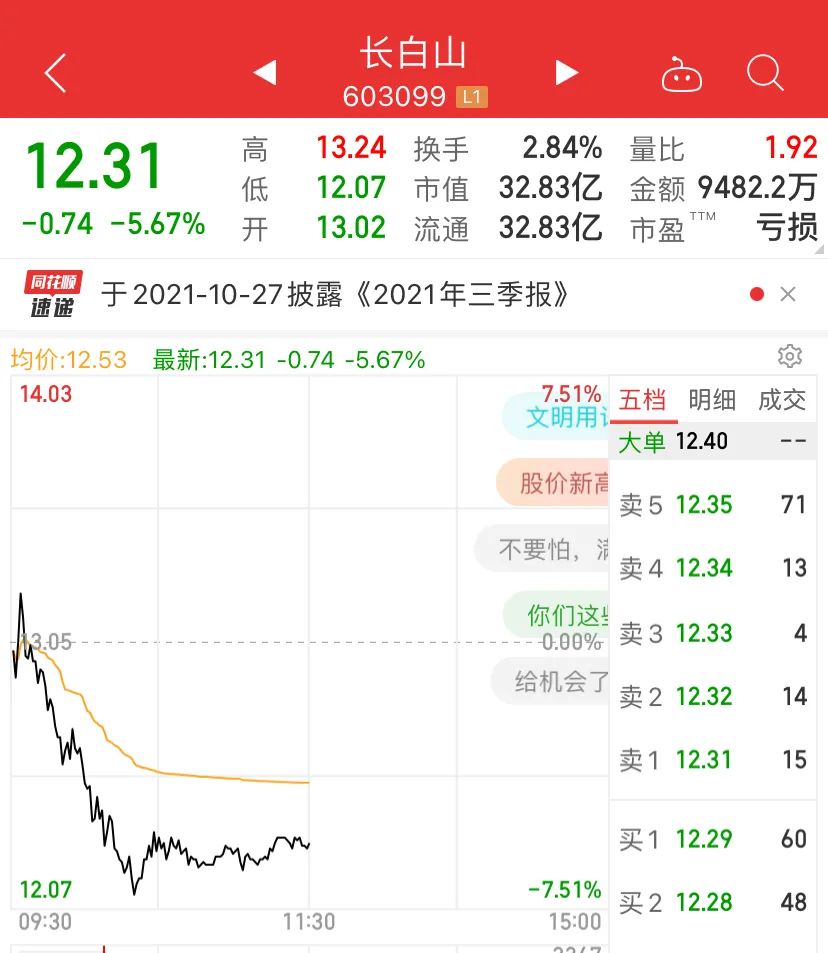Viewport: 828px width, 953px height.
Task: Select the 五档 tab
Action: [643, 400]
